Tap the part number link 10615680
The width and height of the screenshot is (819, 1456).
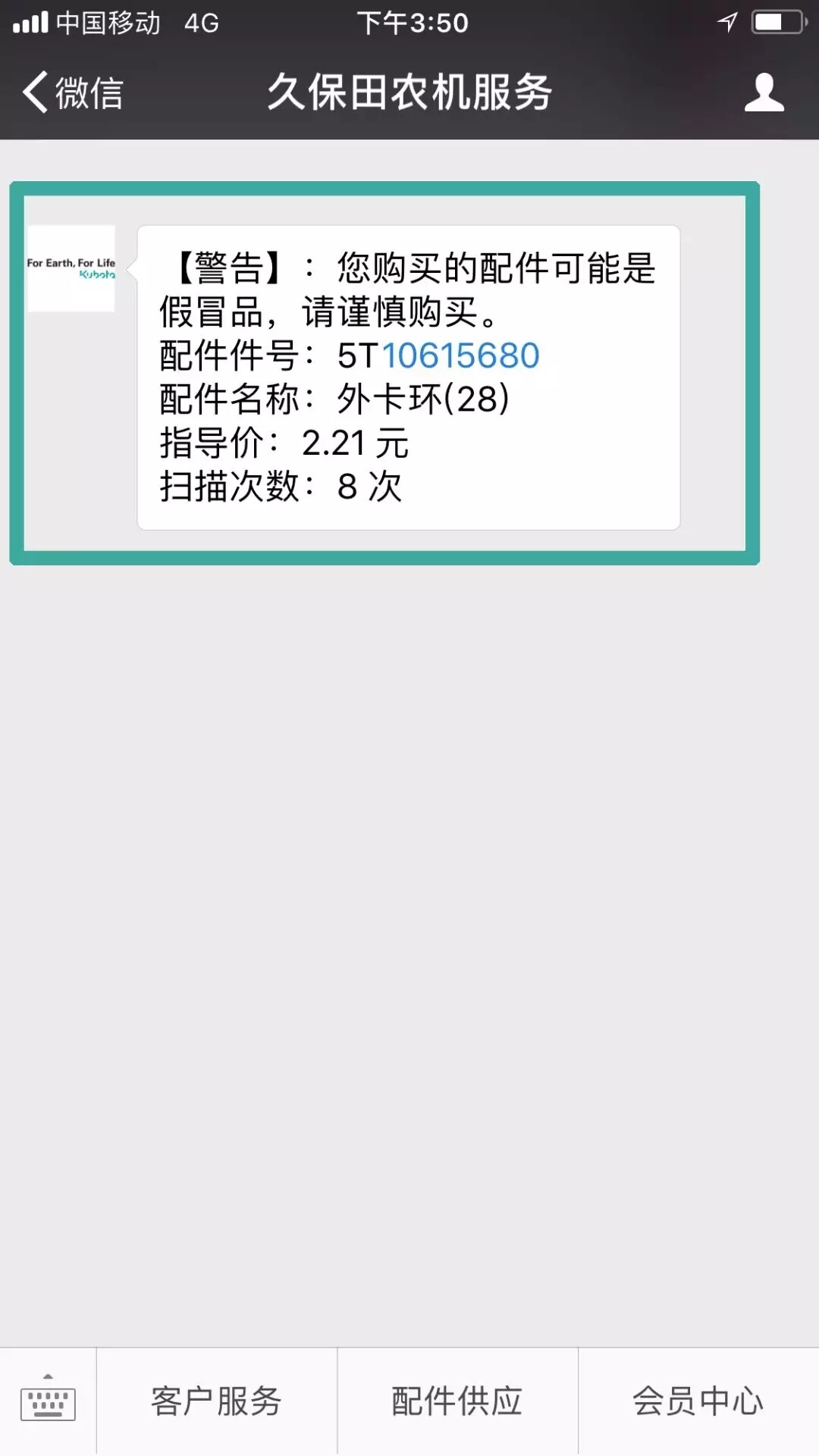[460, 355]
